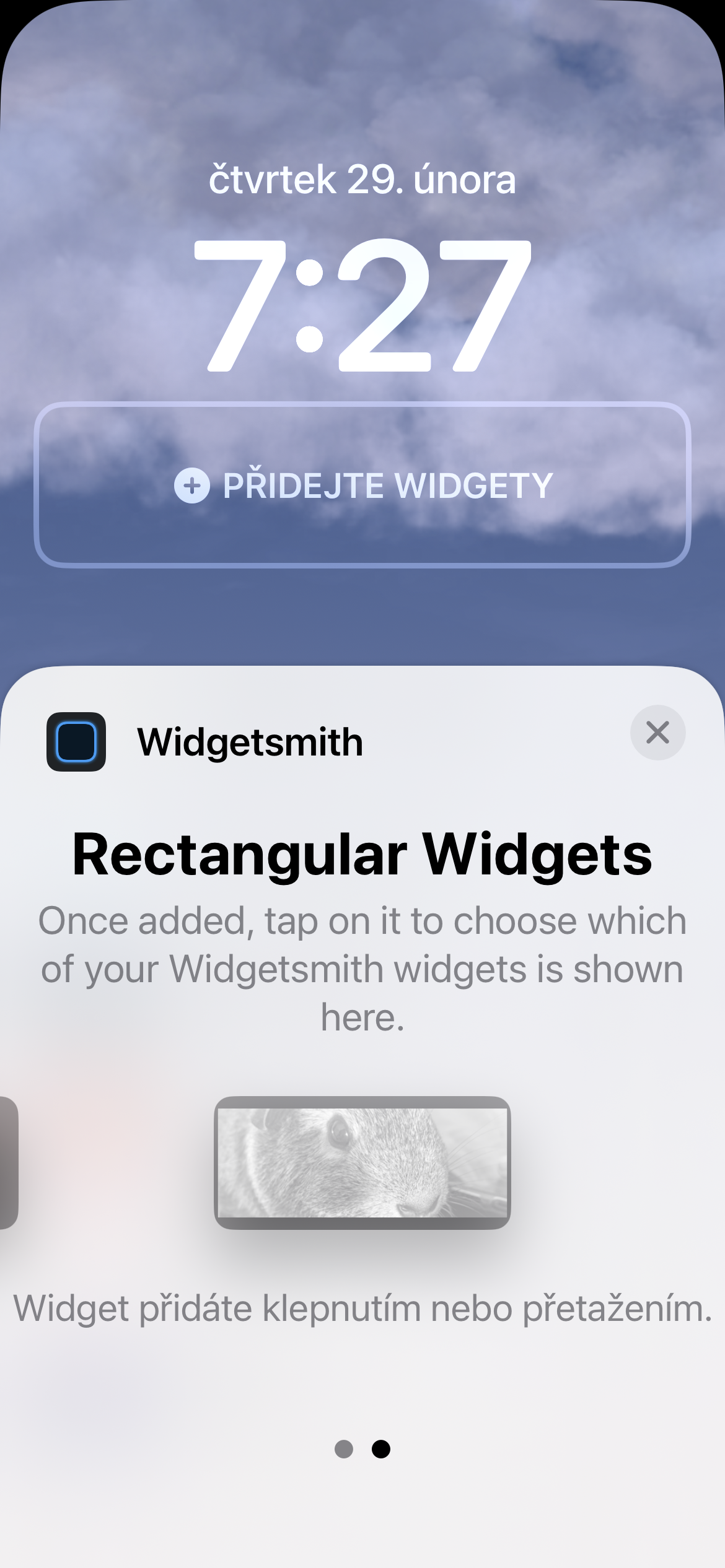Tap the page indicator dots
725x1568 pixels.
(x=362, y=1448)
